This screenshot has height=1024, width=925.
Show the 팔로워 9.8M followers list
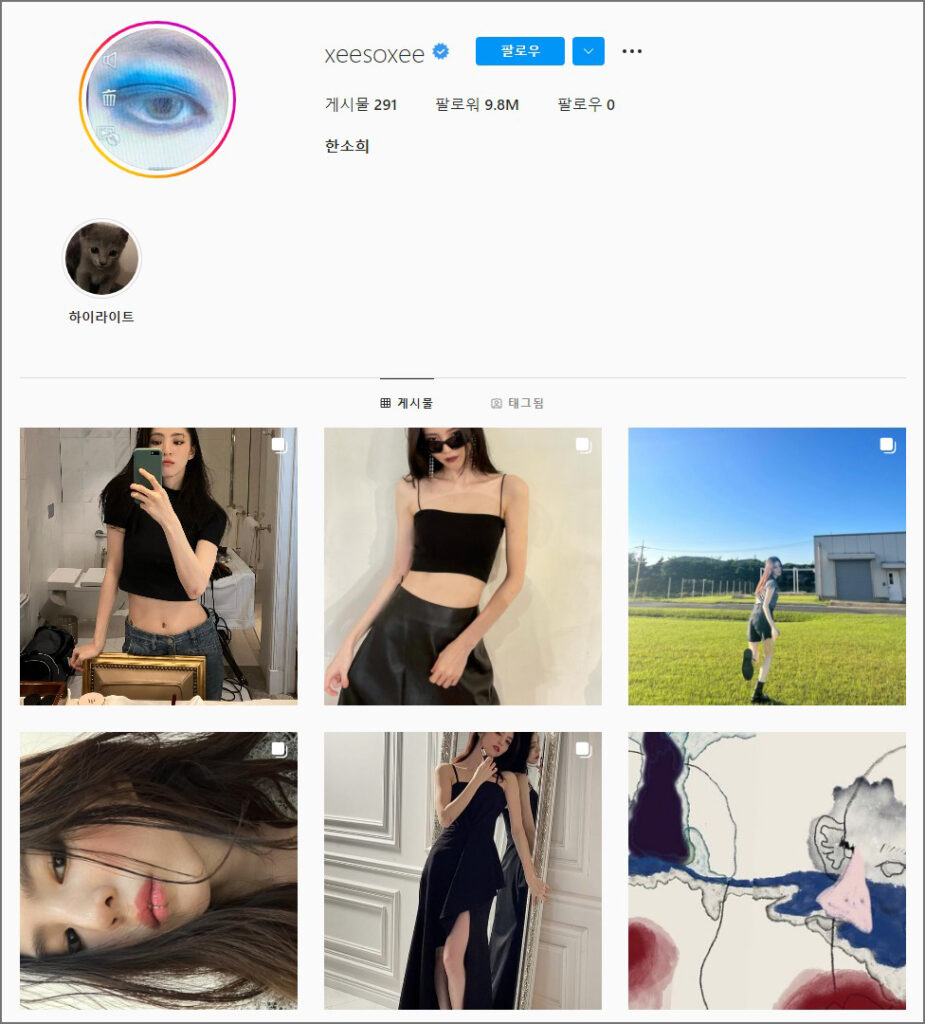coord(477,104)
